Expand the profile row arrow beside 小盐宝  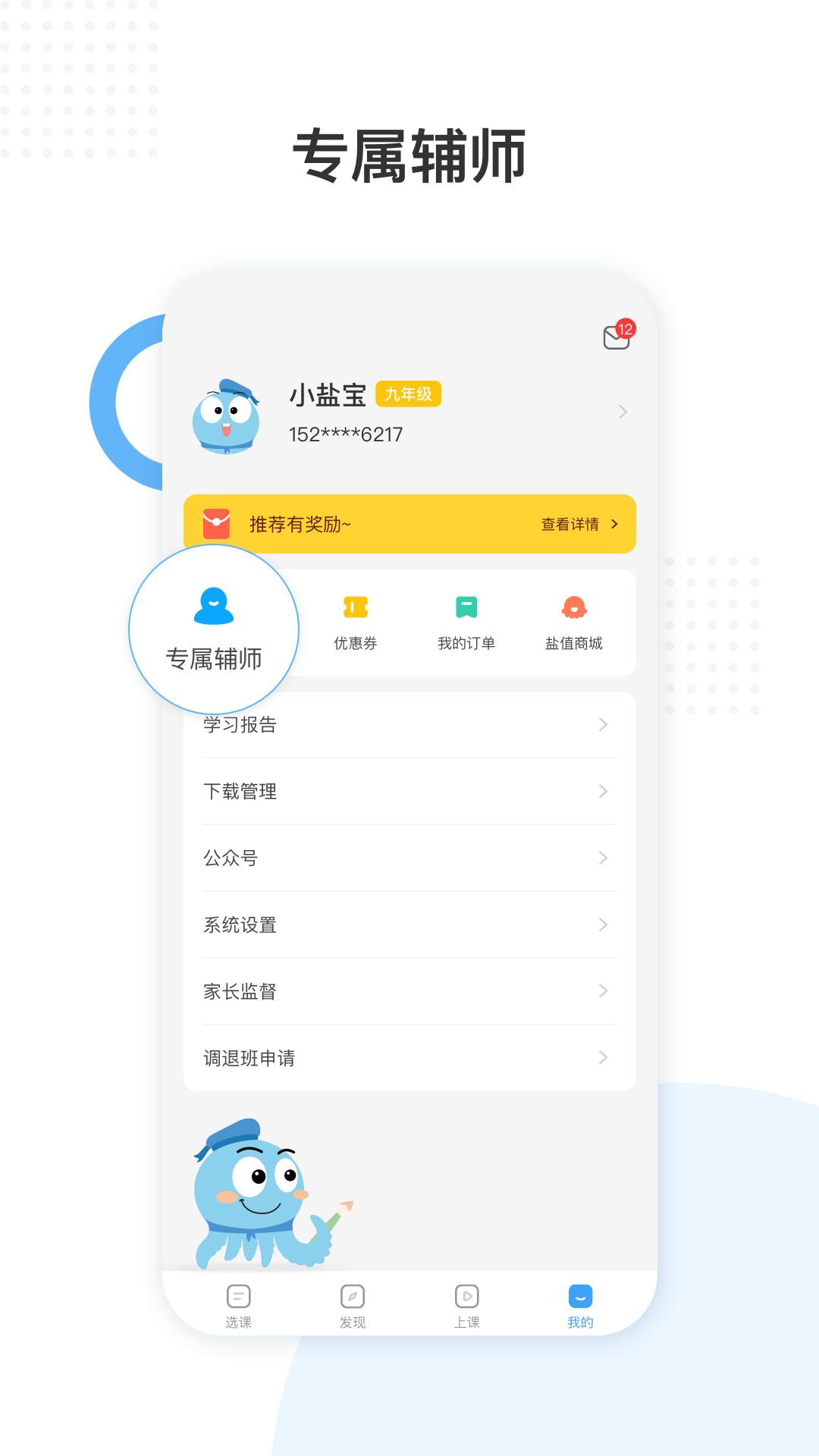click(623, 412)
